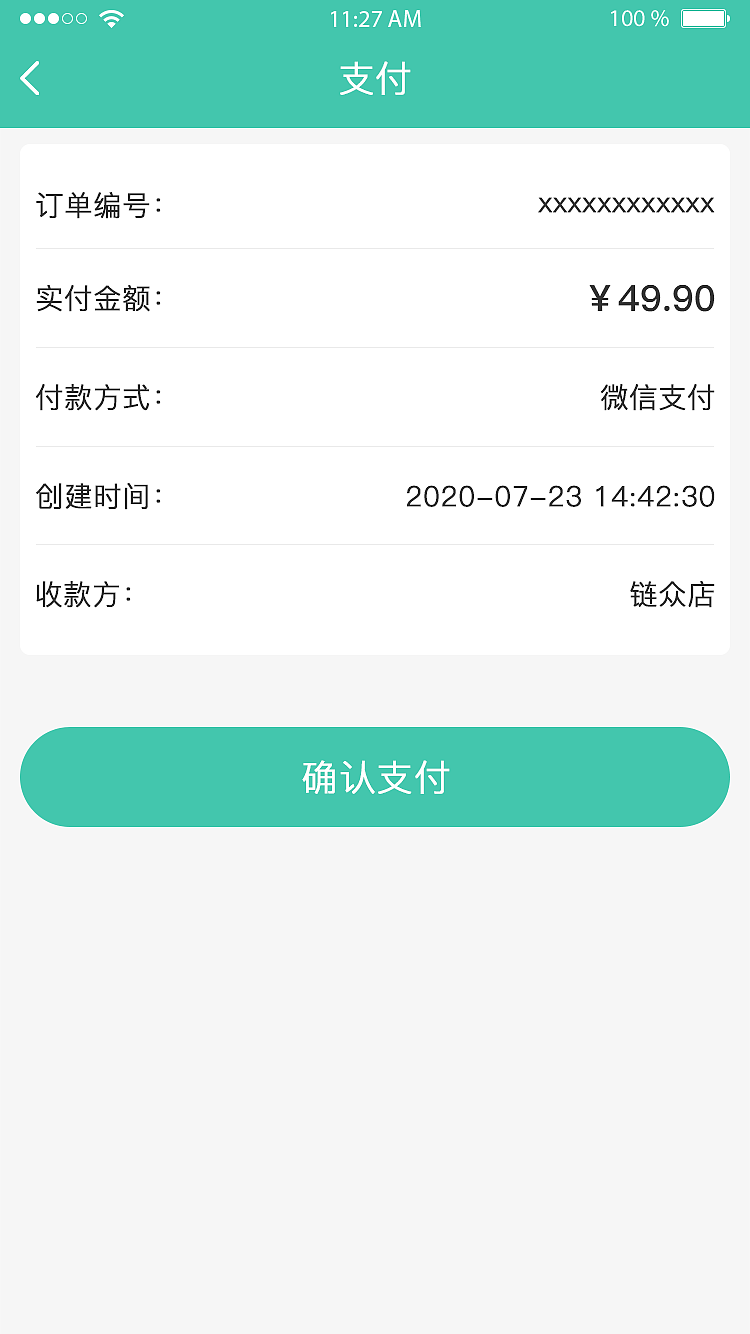Select the 实付金额 amount row
This screenshot has height=1334, width=750.
[375, 298]
